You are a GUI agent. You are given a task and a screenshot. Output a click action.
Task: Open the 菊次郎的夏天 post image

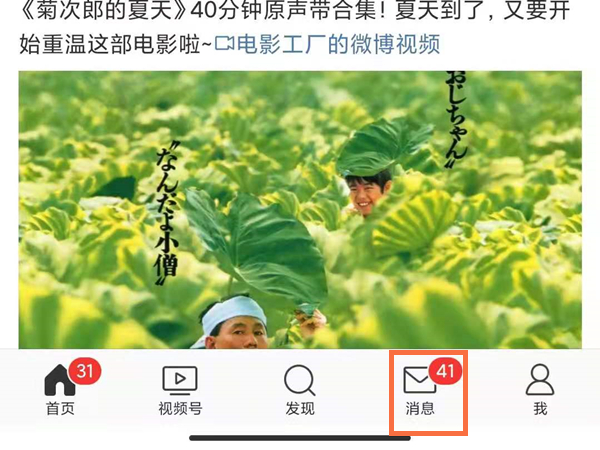click(x=300, y=208)
